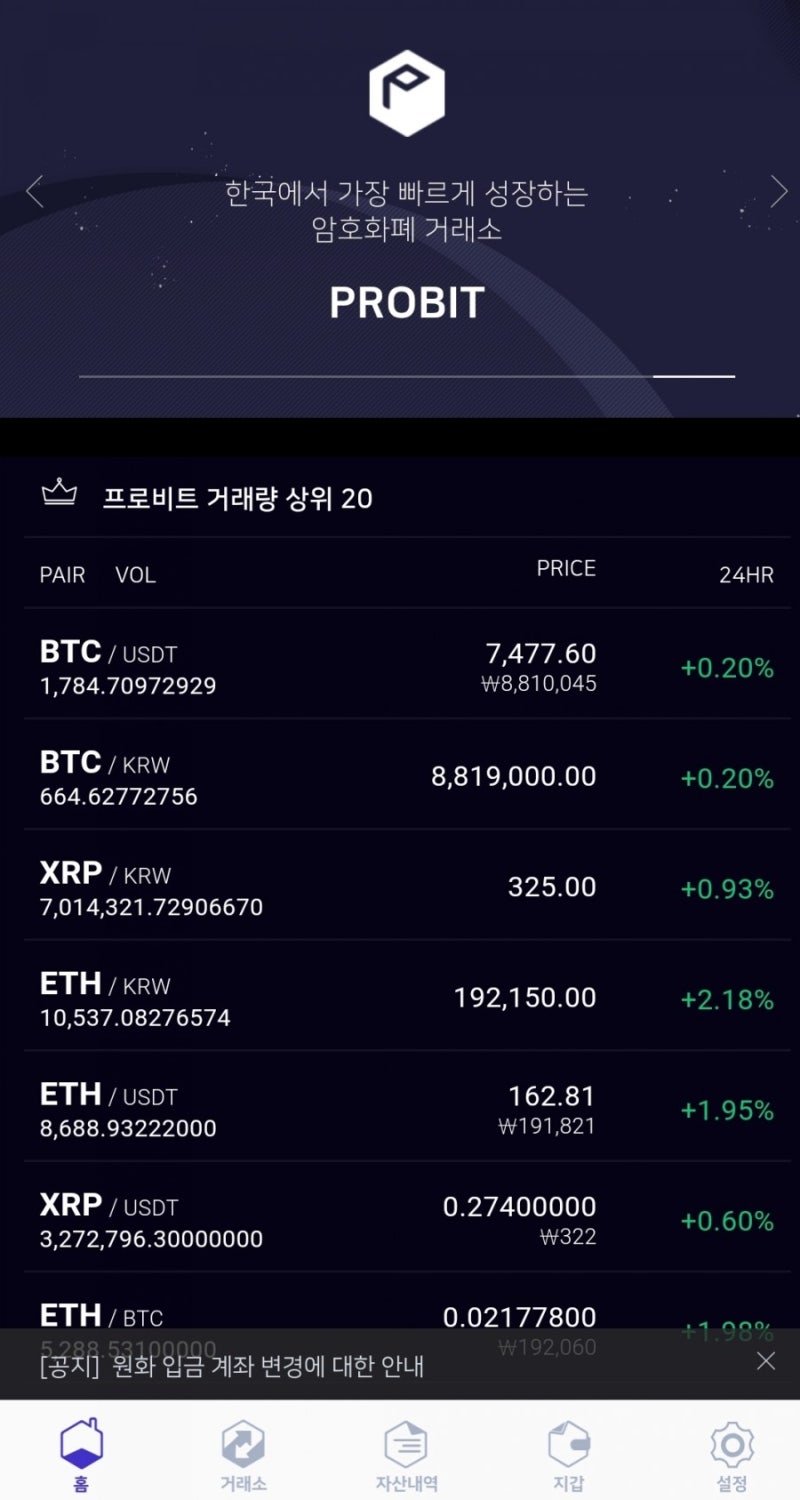This screenshot has width=800, height=1500.
Task: Sort by the 24HR column header
Action: pos(744,575)
